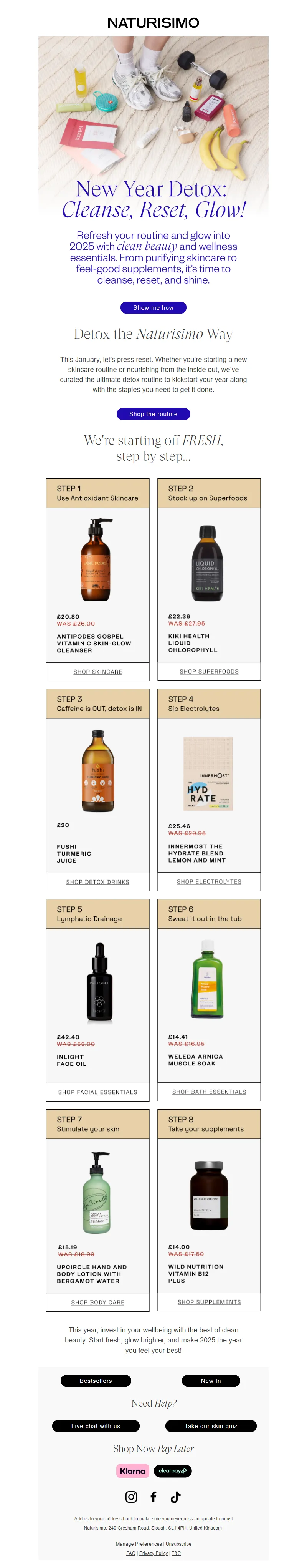Visit the Facebook page icon
Viewport: 307px width, 1568px height.
(x=153, y=1496)
